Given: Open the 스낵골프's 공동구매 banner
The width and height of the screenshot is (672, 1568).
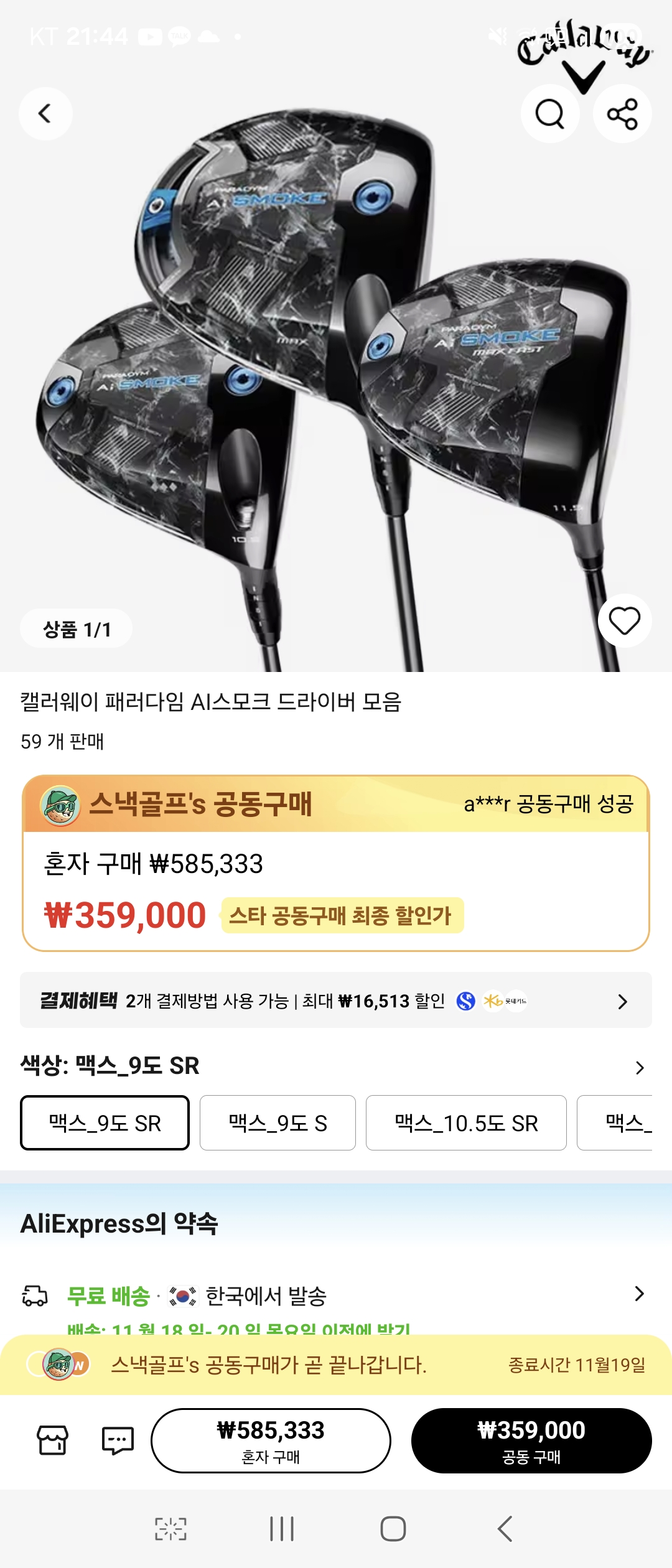Looking at the screenshot, I should (336, 804).
